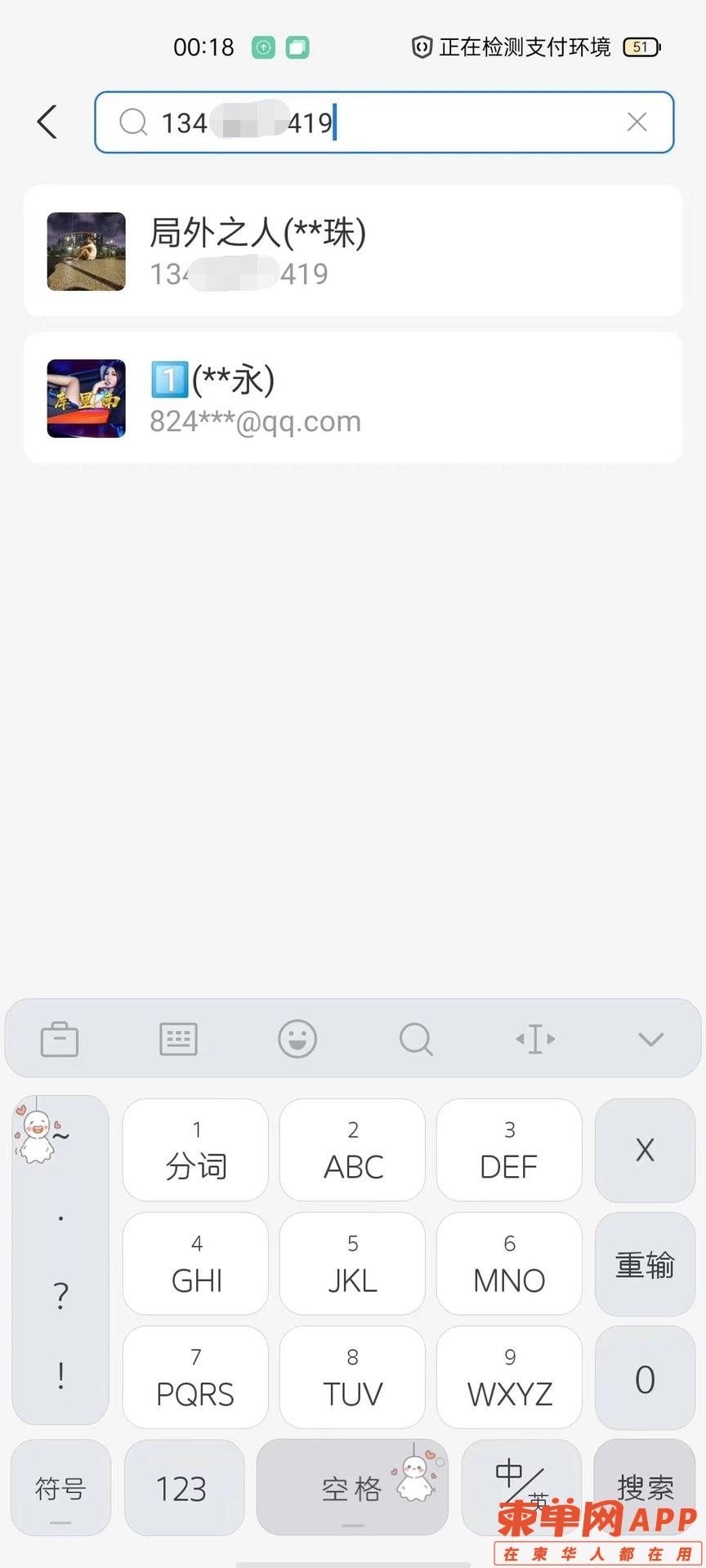
Task: Open result with 824***@qq.com account
Action: click(353, 398)
